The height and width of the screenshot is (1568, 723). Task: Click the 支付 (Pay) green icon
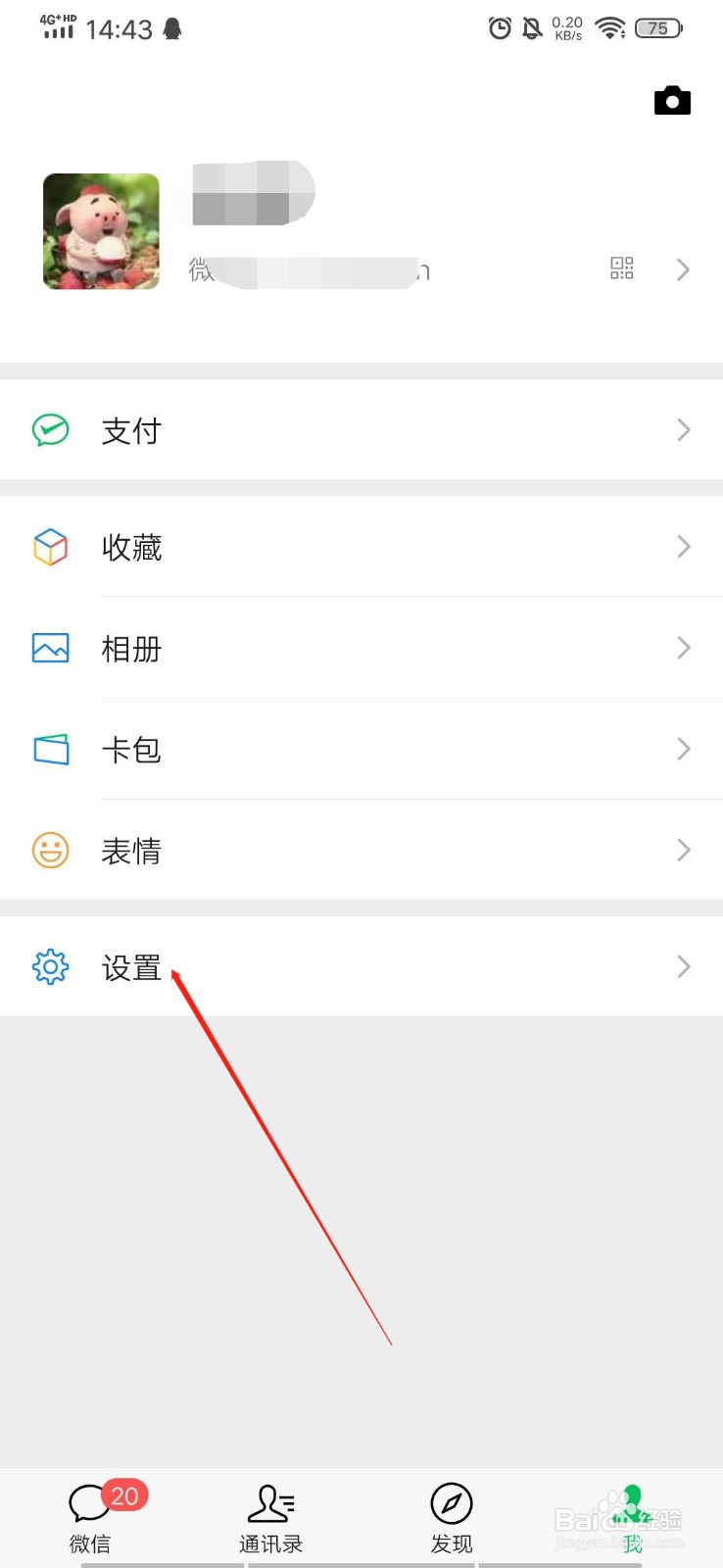point(50,429)
